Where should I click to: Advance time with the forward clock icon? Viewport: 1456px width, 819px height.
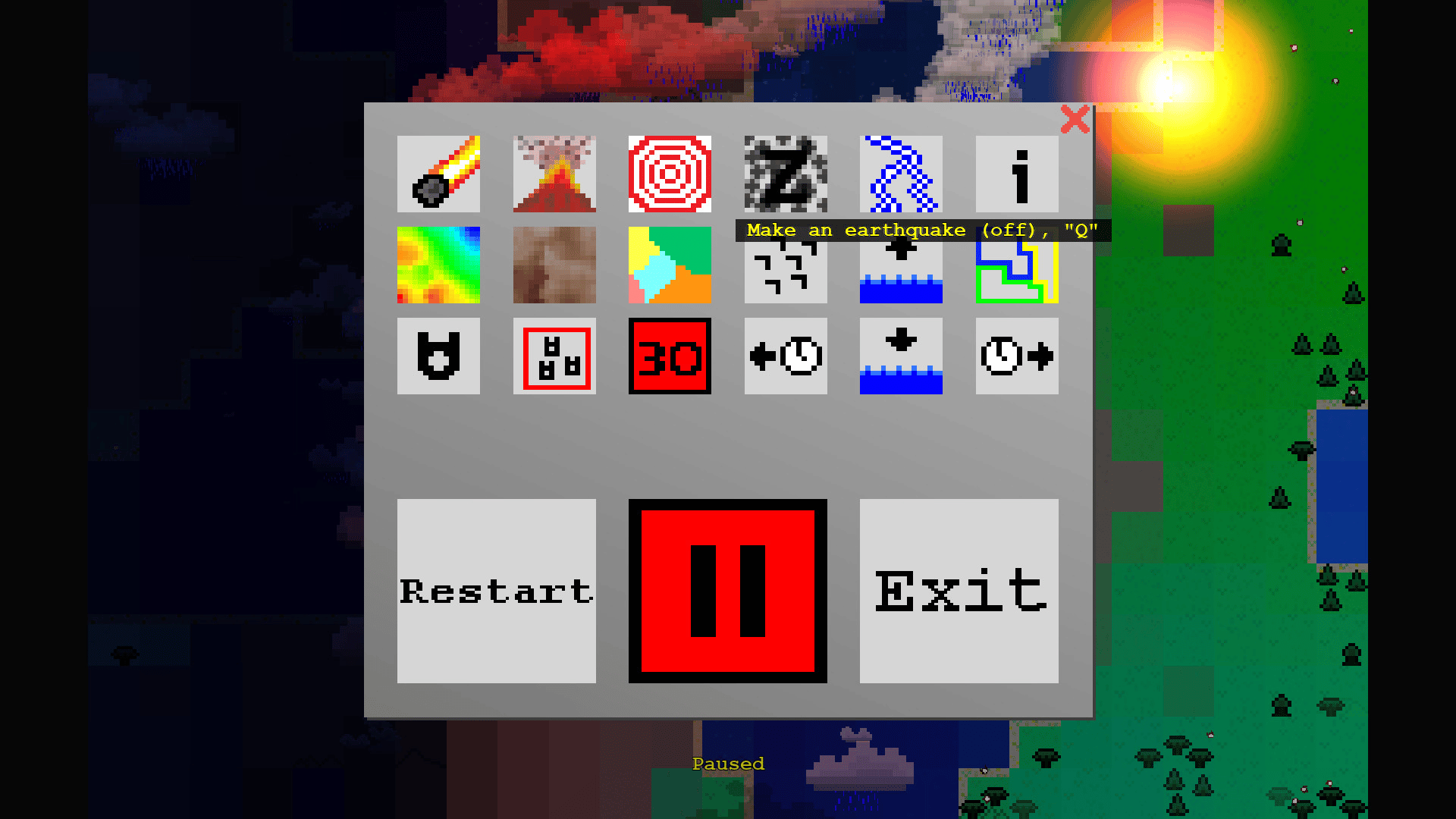[x=1017, y=356]
